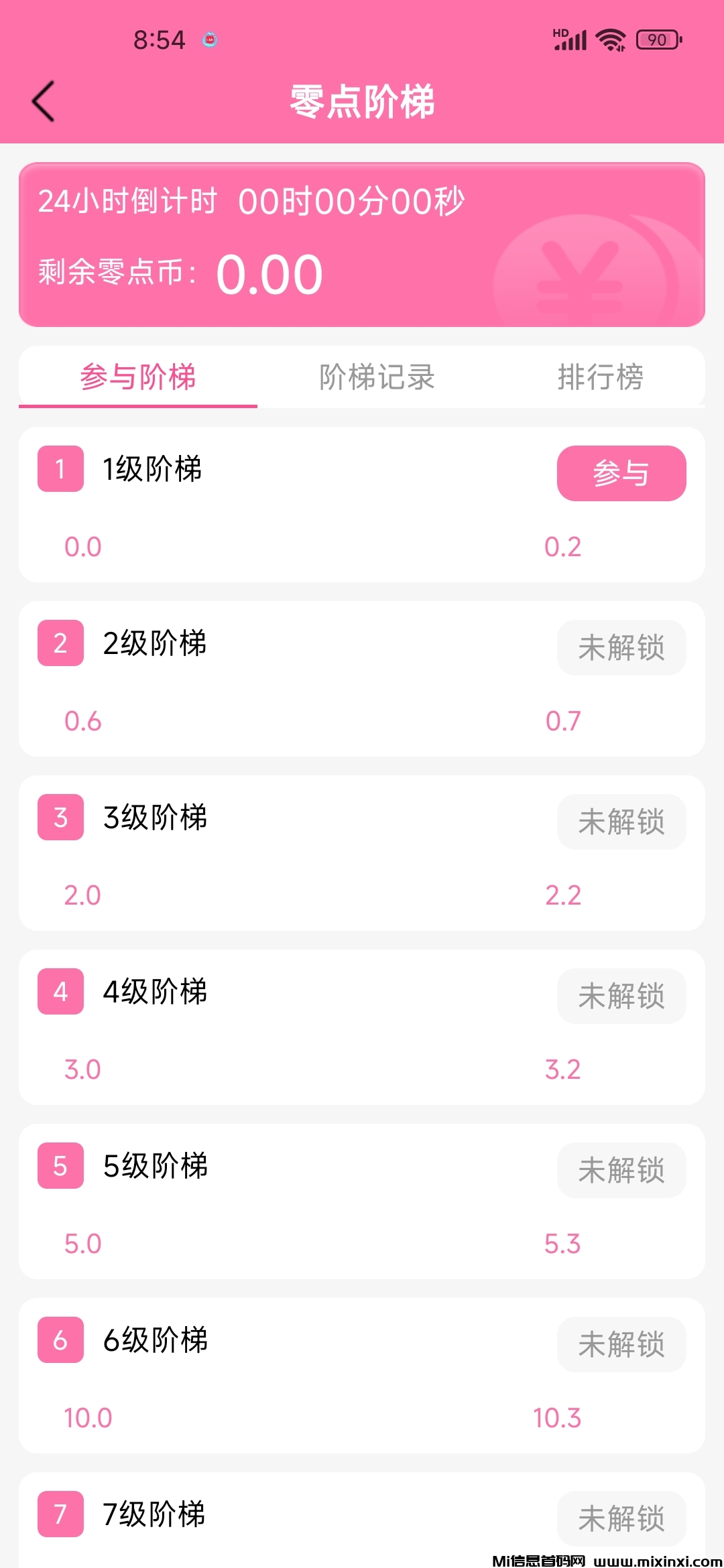The image size is (724, 1568).
Task: Tap 未解锁 on the 7级阶梯 card
Action: click(x=621, y=1516)
